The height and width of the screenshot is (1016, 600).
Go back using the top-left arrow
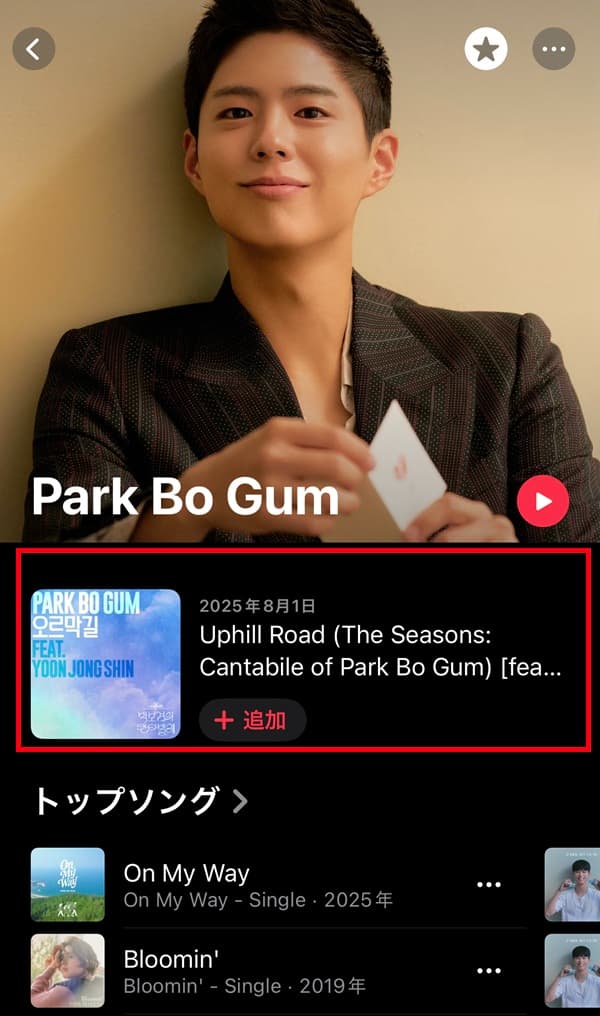coord(34,49)
